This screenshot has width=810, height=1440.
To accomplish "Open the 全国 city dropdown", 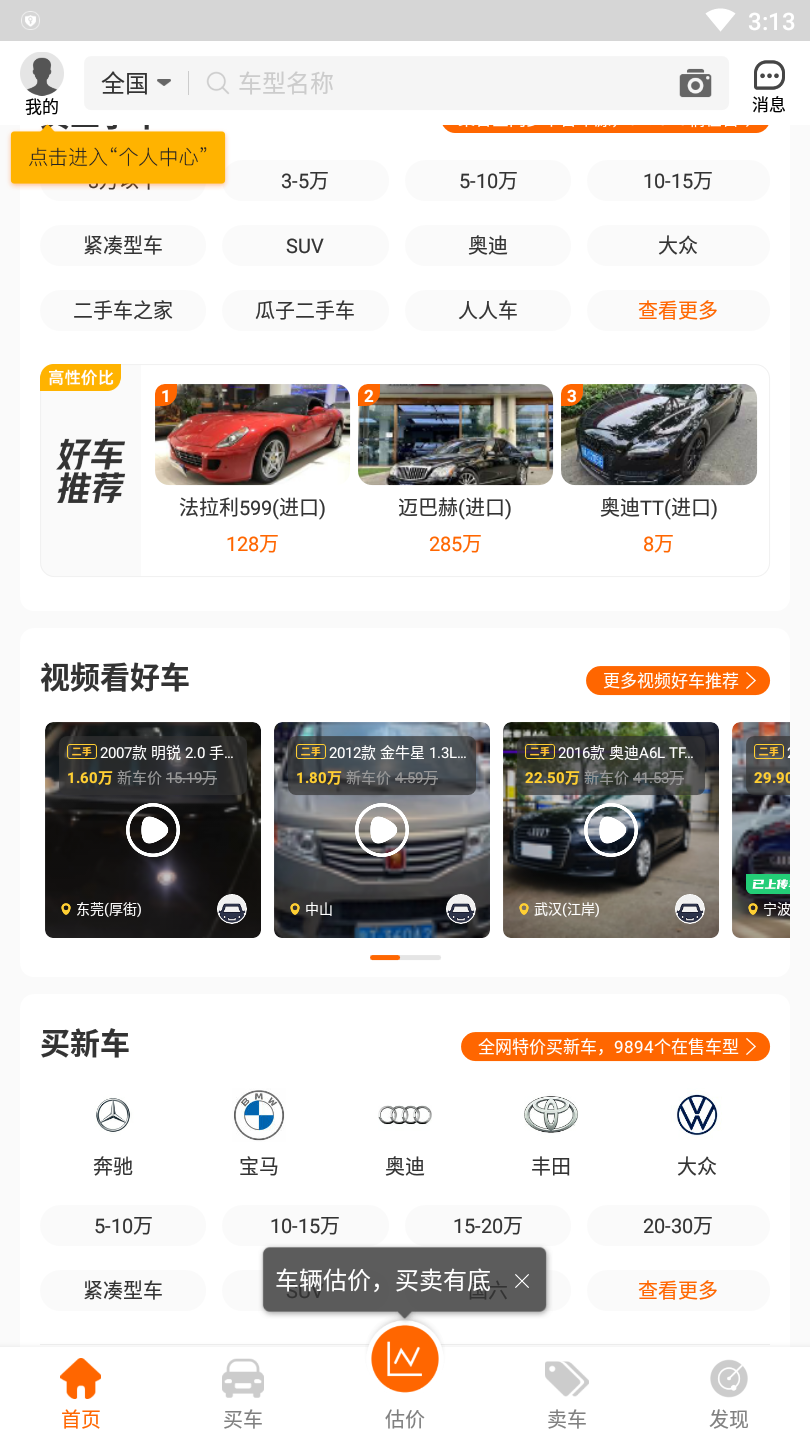I will click(x=136, y=83).
